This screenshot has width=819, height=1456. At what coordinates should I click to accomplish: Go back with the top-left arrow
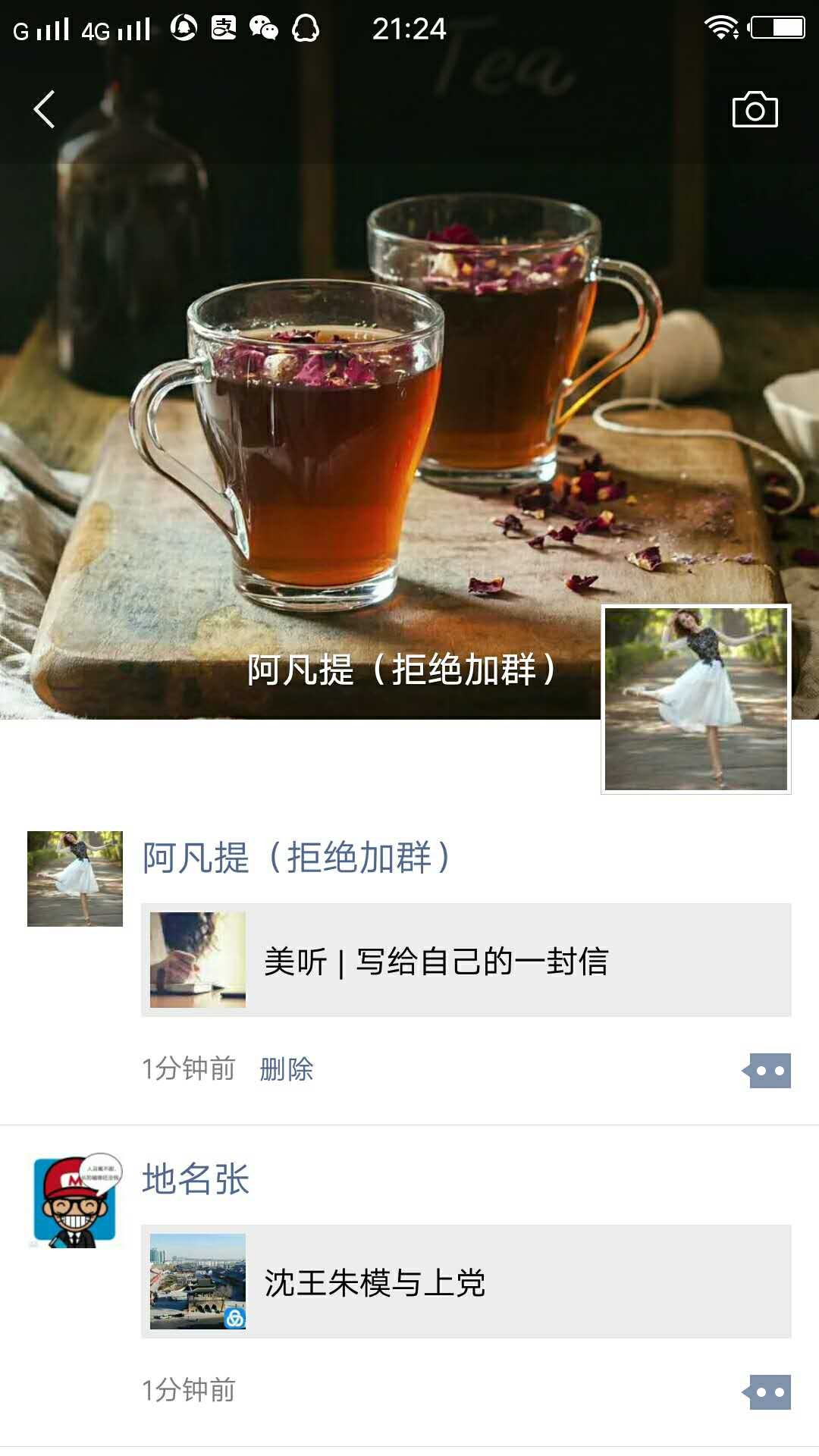[45, 109]
